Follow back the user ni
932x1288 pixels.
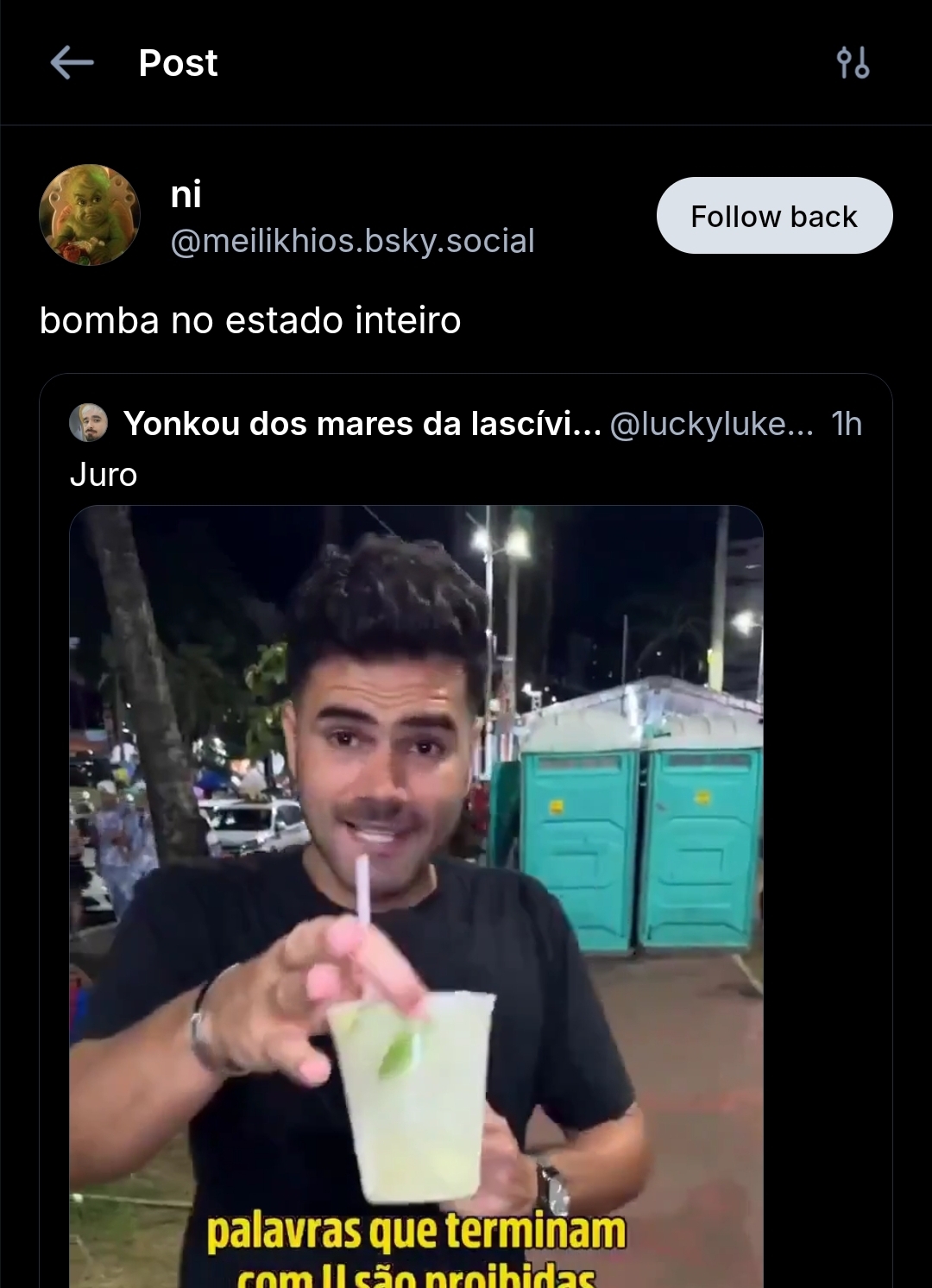774,216
